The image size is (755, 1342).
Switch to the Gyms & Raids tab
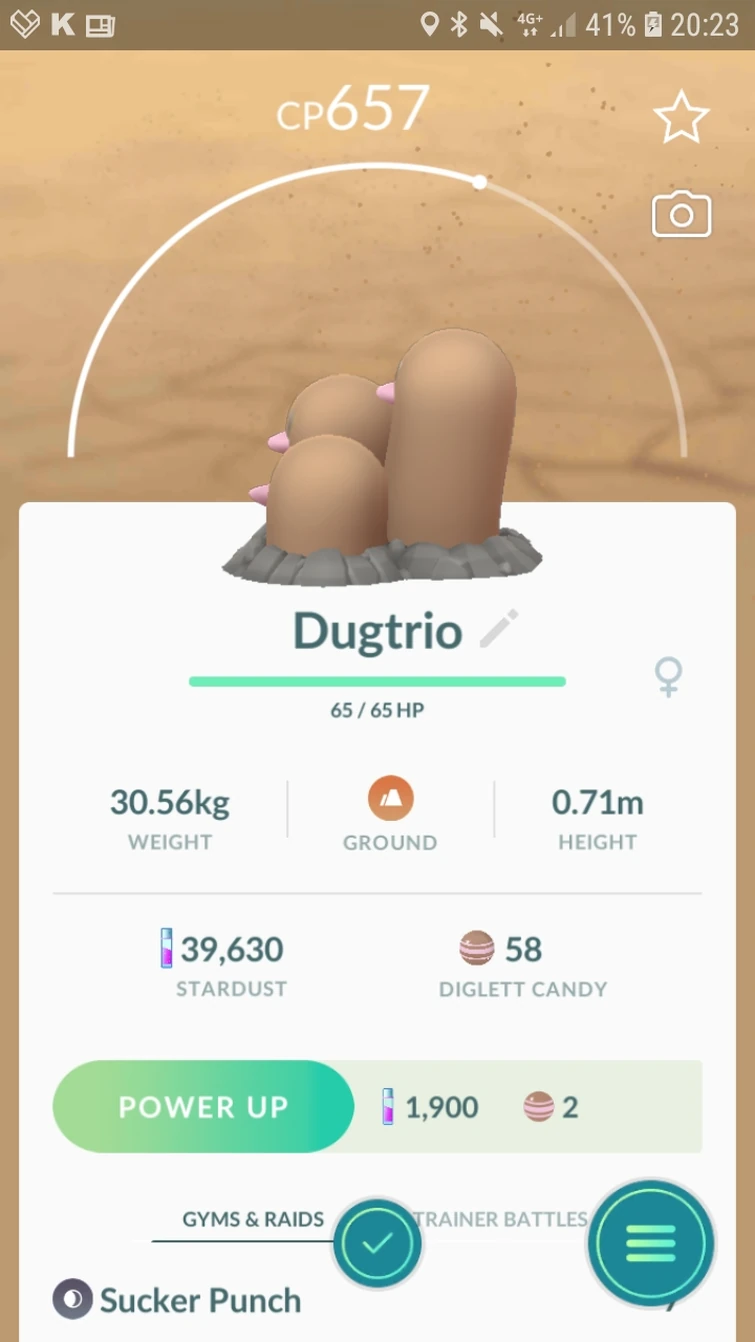pyautogui.click(x=252, y=1219)
